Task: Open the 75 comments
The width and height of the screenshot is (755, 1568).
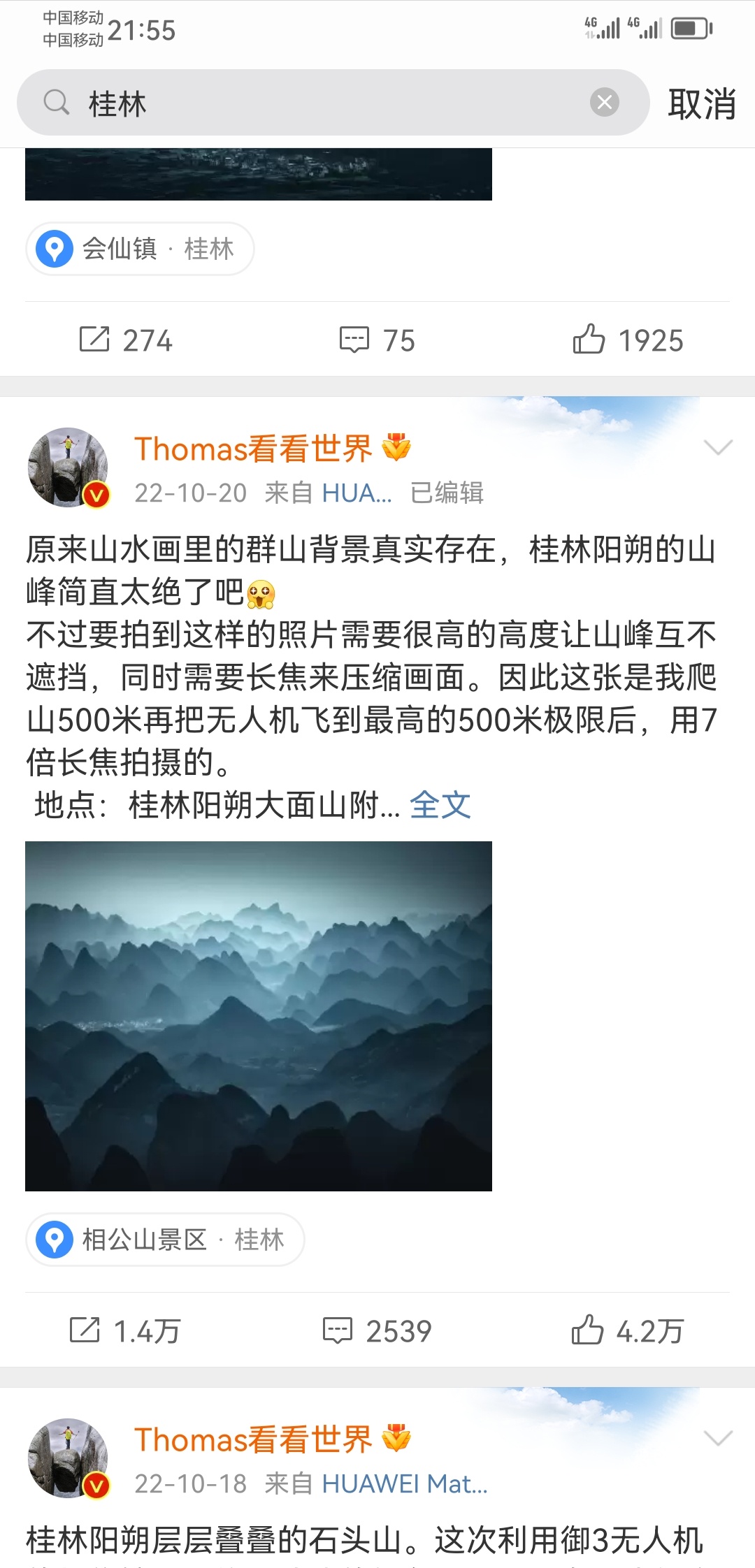Action: [377, 340]
